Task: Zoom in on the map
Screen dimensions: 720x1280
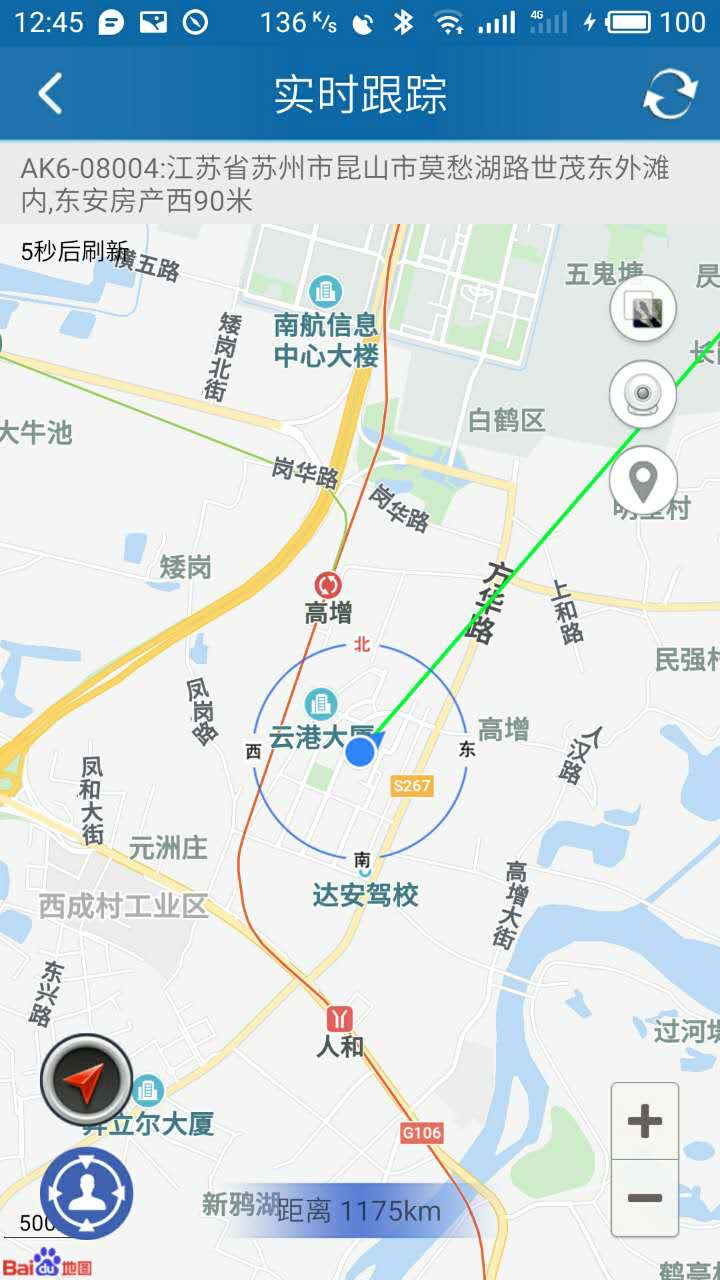Action: click(x=645, y=1121)
